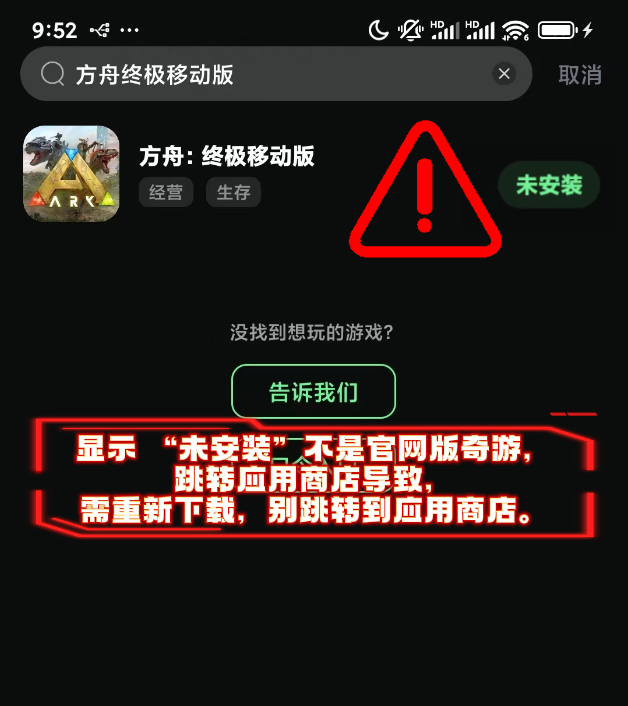Tap the 未安装 button

click(549, 185)
